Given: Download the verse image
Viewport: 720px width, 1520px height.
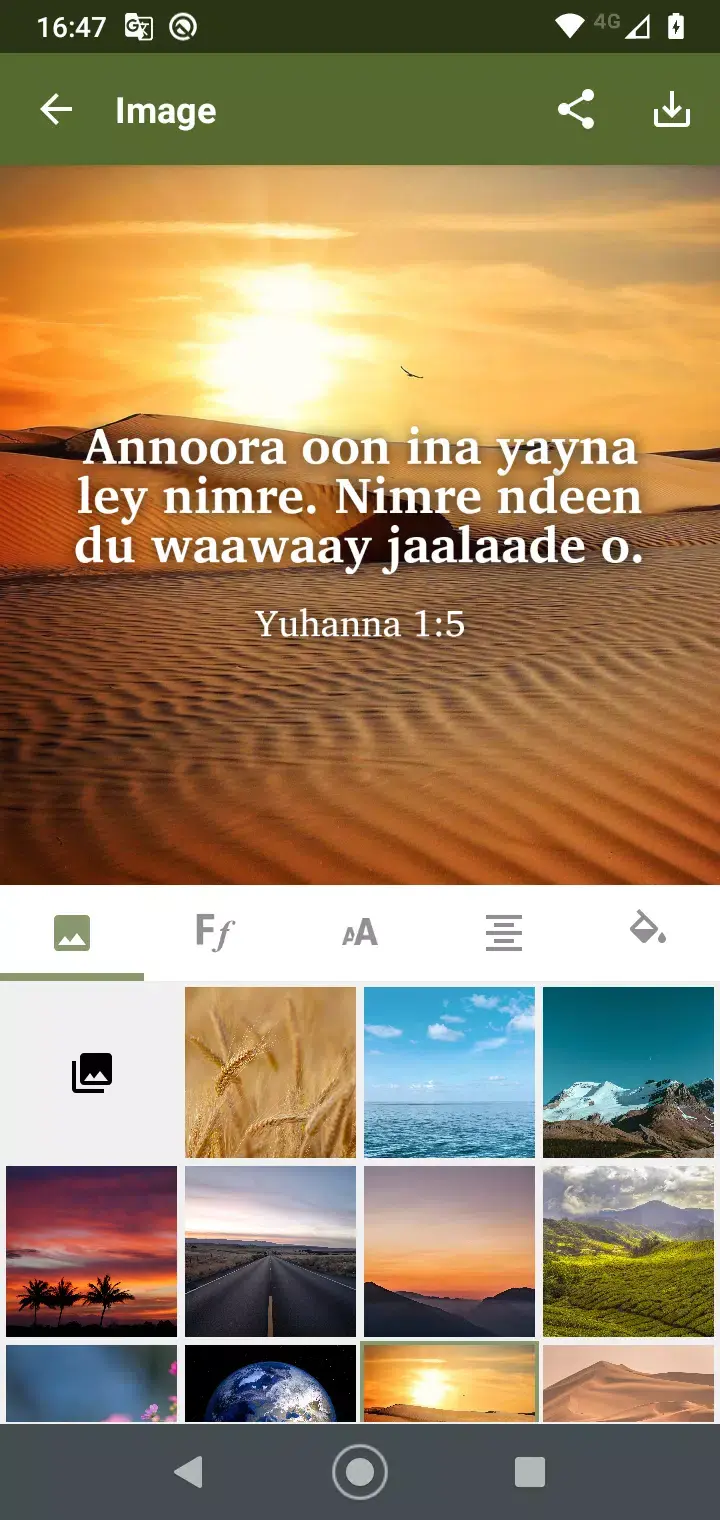Looking at the screenshot, I should (x=672, y=110).
